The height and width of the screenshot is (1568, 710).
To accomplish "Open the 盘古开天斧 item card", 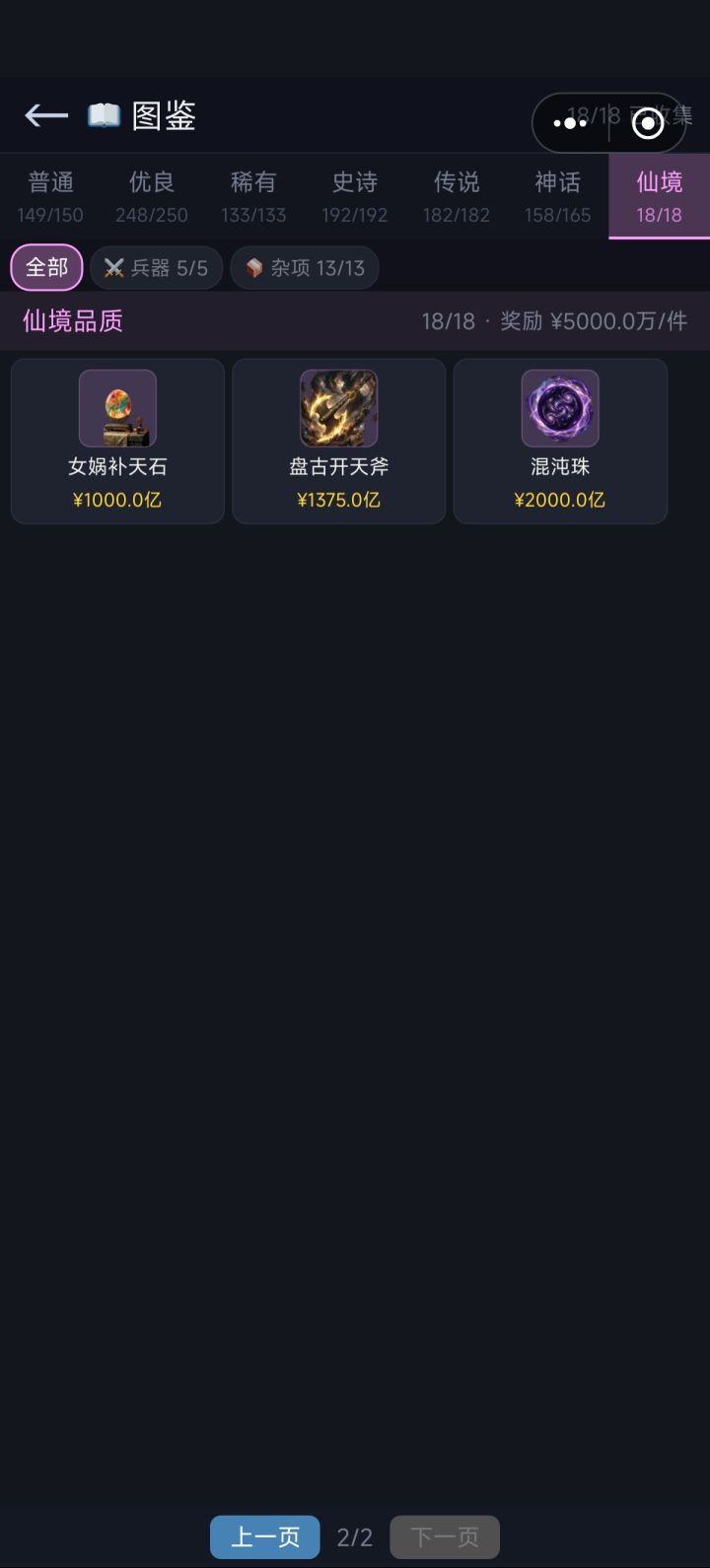I will 338,441.
